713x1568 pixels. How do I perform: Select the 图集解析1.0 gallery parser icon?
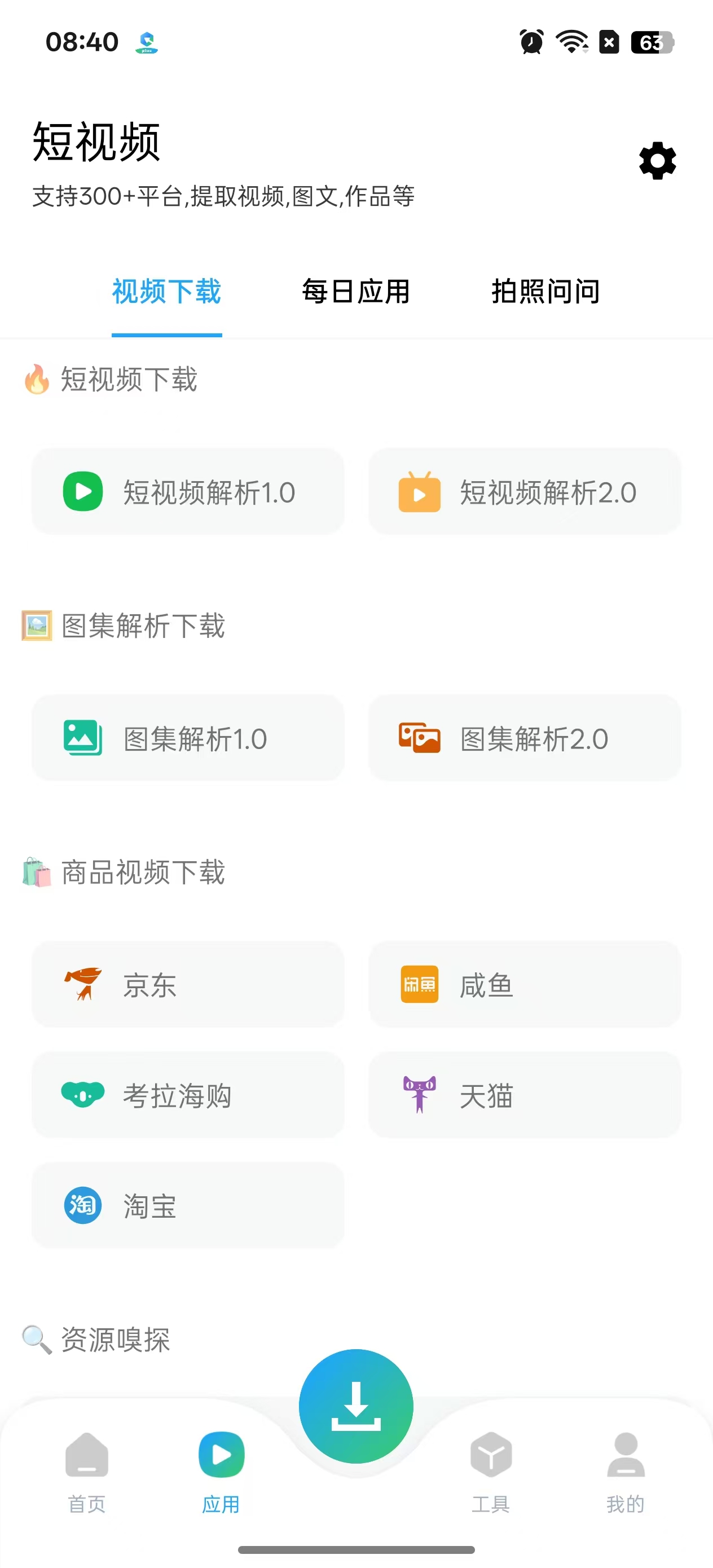[x=82, y=737]
